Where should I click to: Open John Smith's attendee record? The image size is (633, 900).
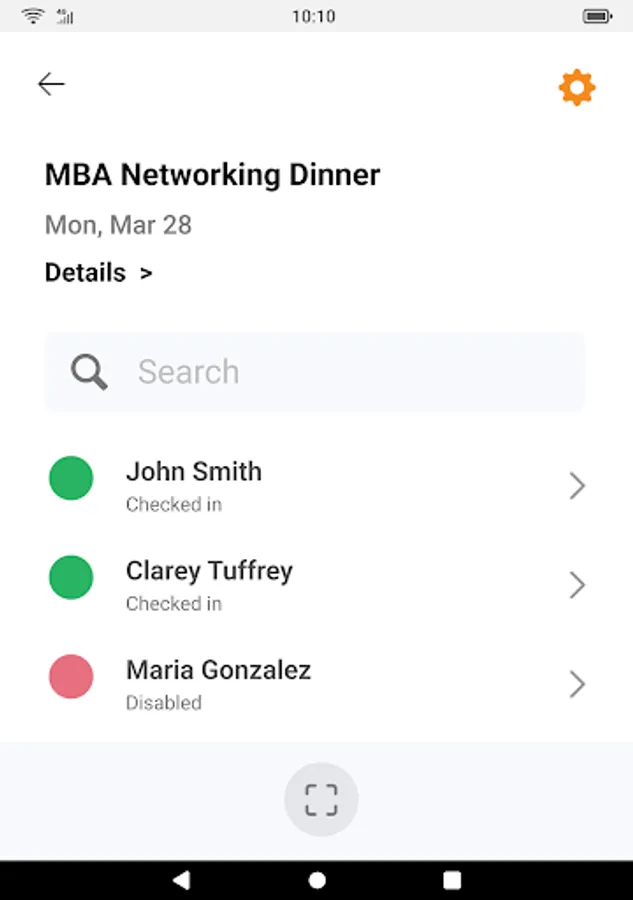pyautogui.click(x=316, y=486)
